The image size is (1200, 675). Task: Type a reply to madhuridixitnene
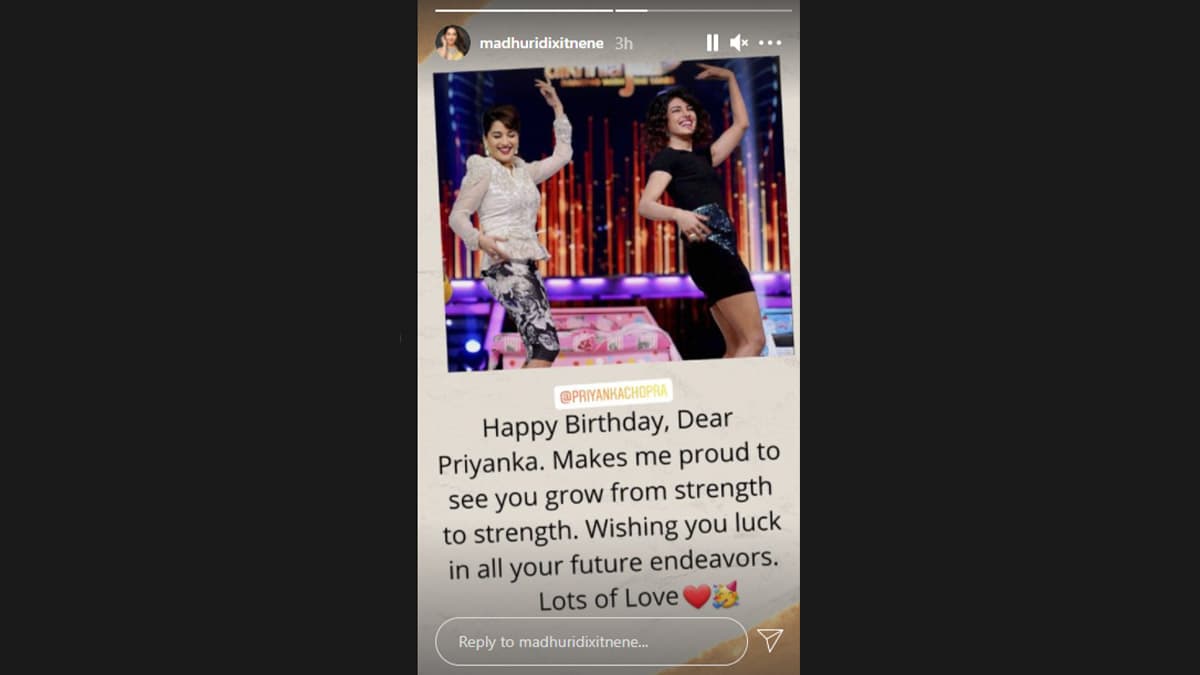click(591, 642)
